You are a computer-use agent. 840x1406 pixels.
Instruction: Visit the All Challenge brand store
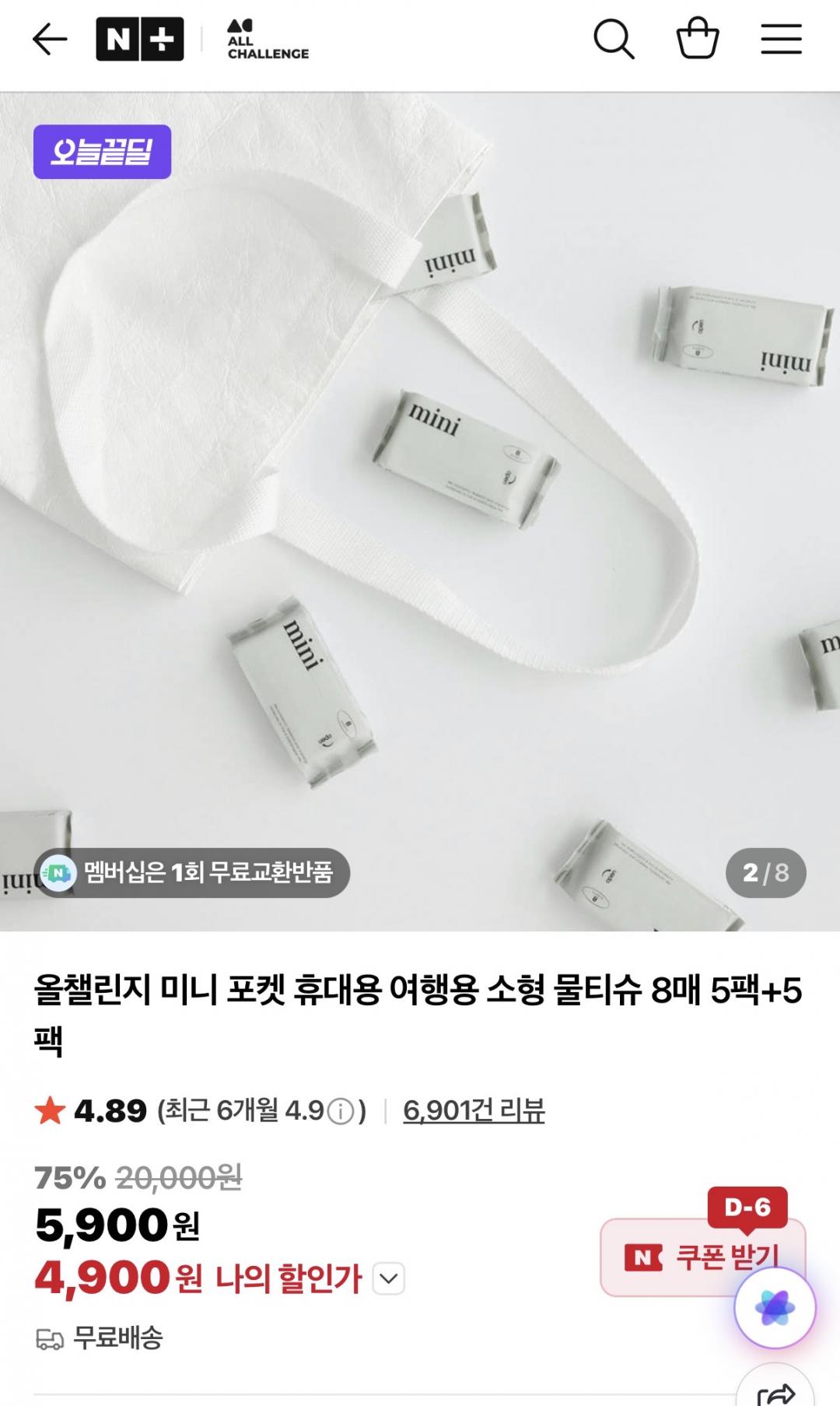point(267,39)
